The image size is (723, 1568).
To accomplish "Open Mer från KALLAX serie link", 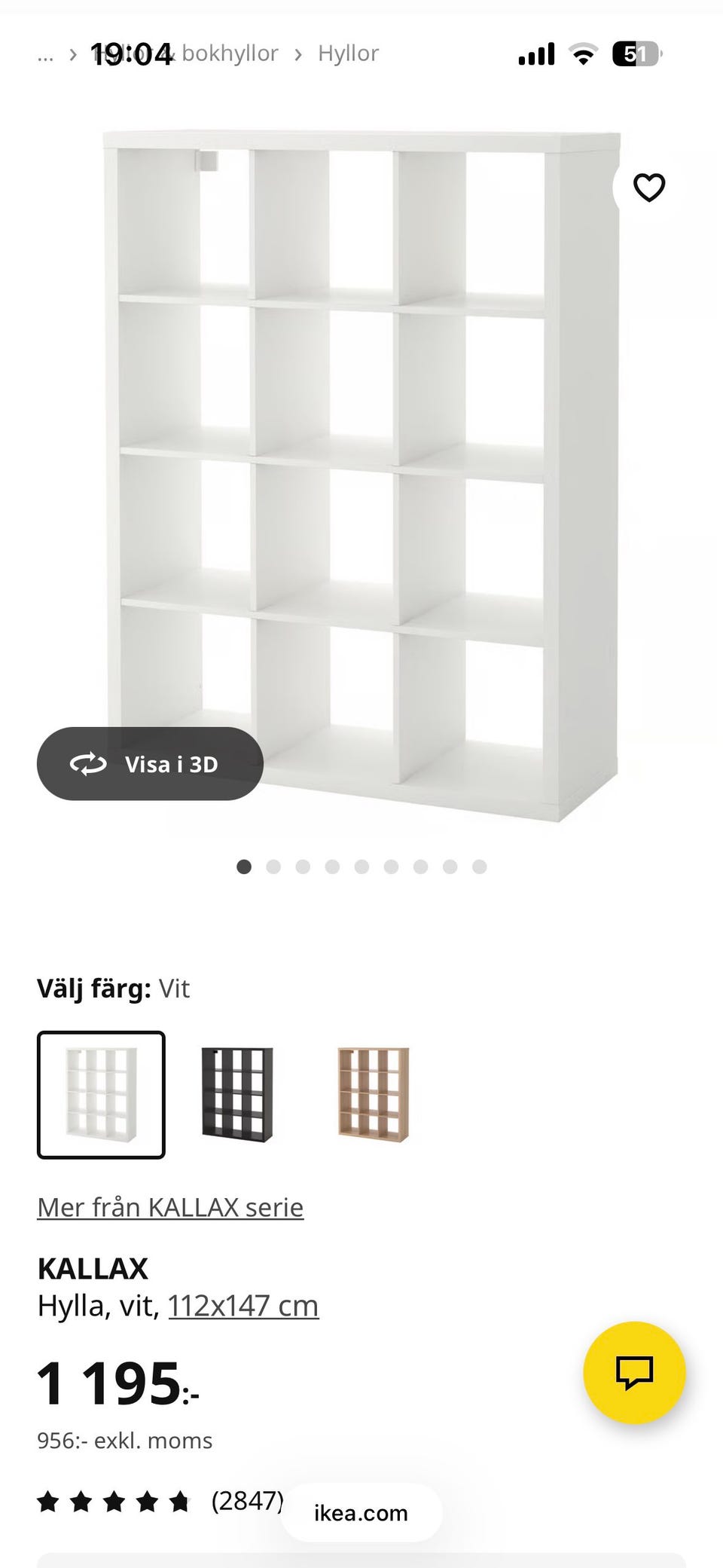I will point(169,1206).
